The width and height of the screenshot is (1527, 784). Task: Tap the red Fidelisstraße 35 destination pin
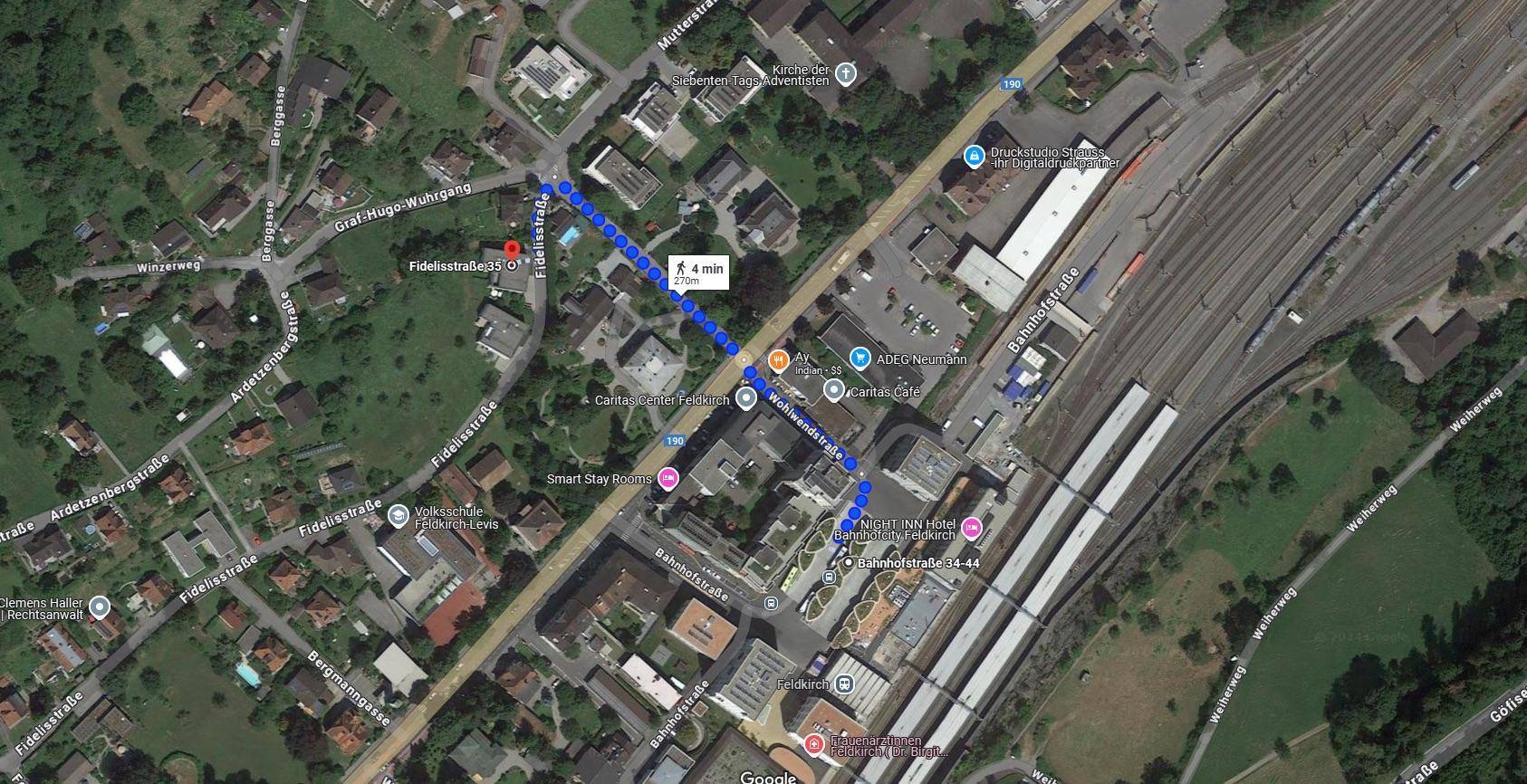(x=511, y=252)
